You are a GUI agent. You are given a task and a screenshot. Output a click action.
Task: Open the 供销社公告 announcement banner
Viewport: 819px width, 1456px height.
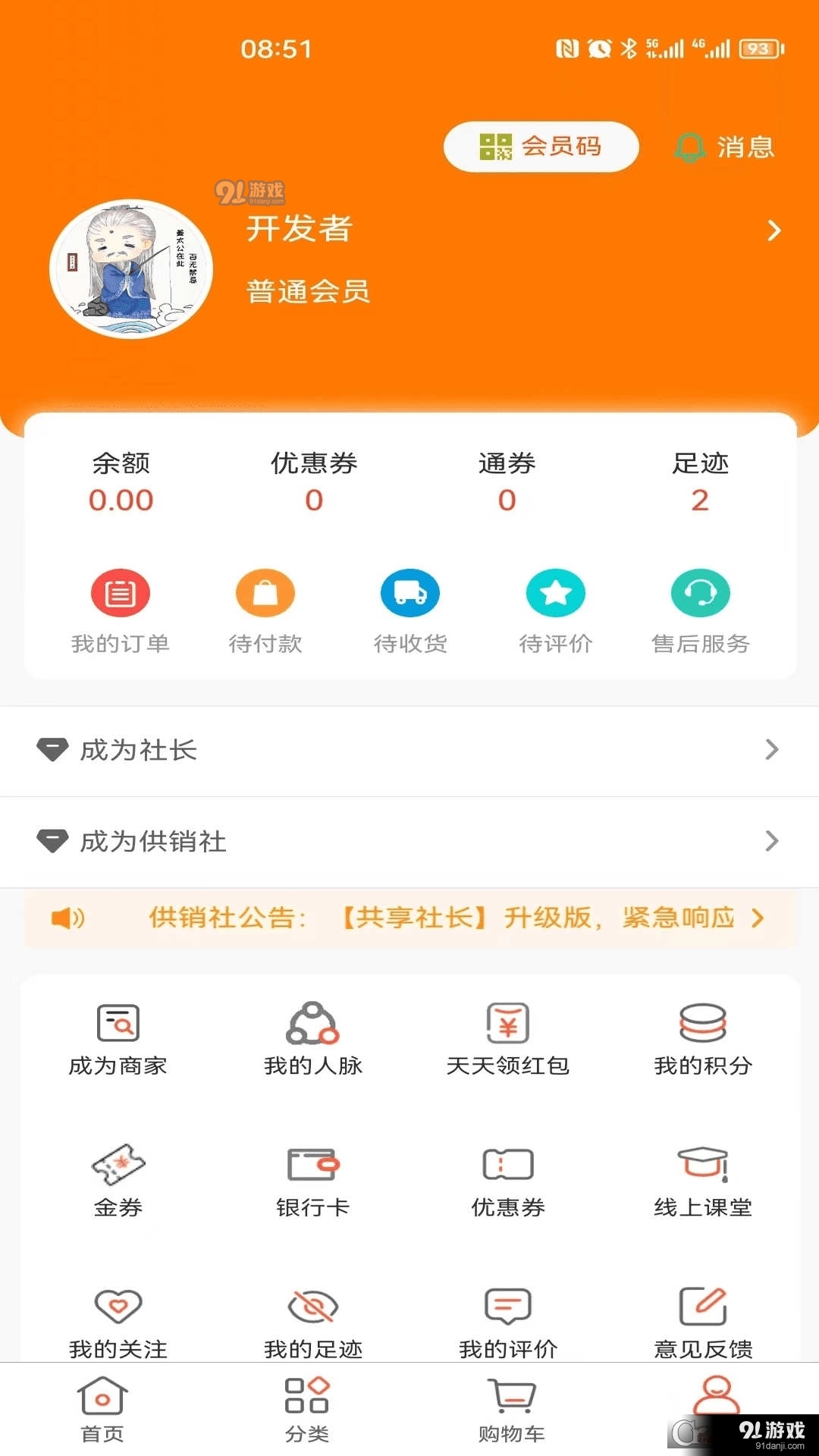[x=409, y=918]
